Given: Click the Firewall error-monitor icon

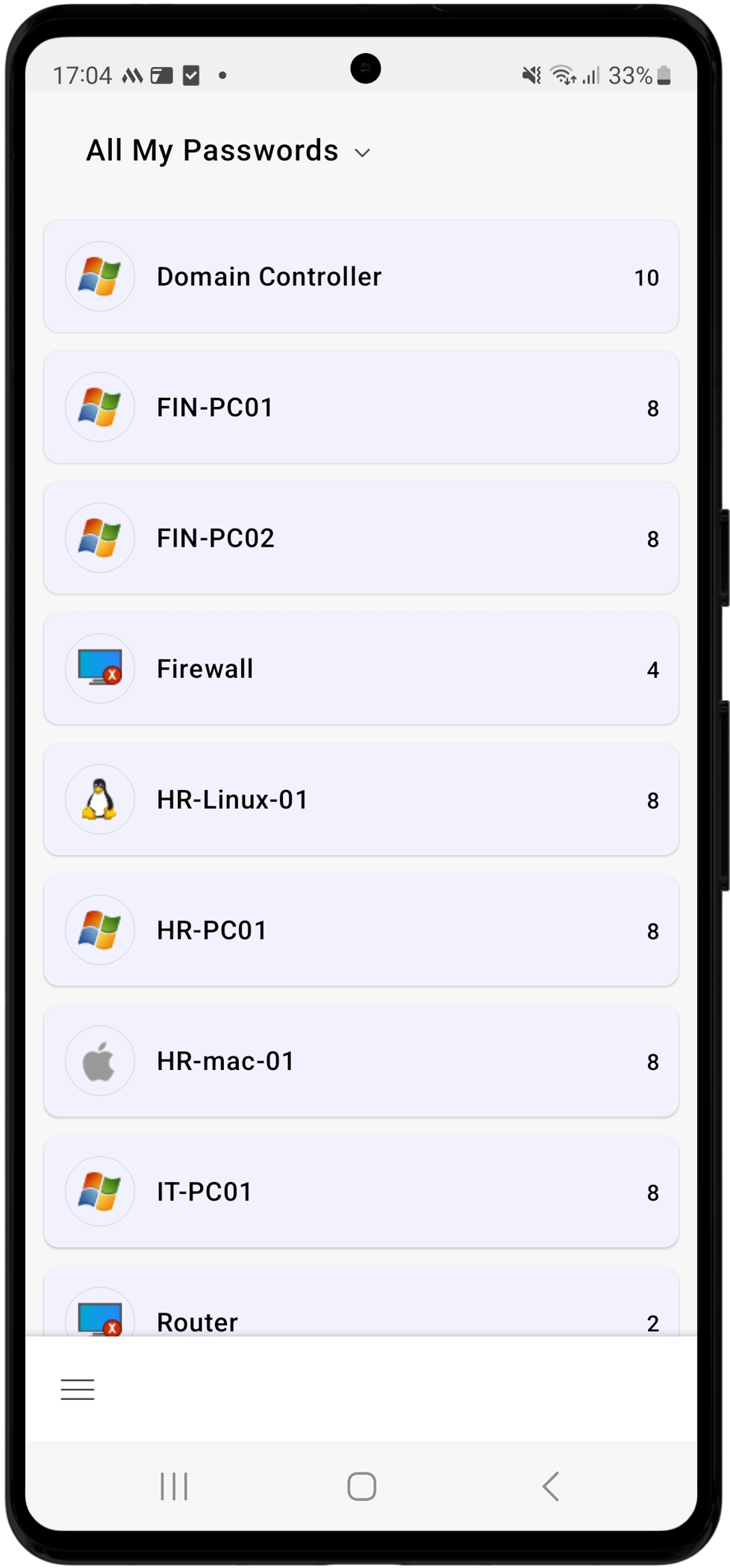Looking at the screenshot, I should [100, 668].
